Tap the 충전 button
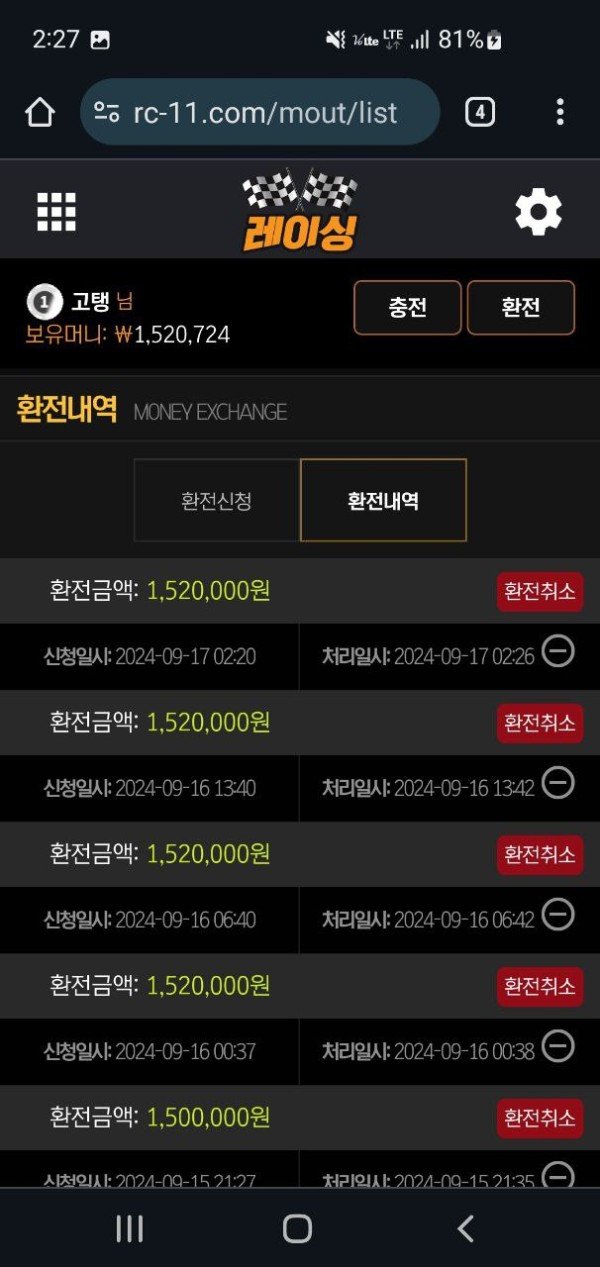The width and height of the screenshot is (600, 1267). coord(407,307)
